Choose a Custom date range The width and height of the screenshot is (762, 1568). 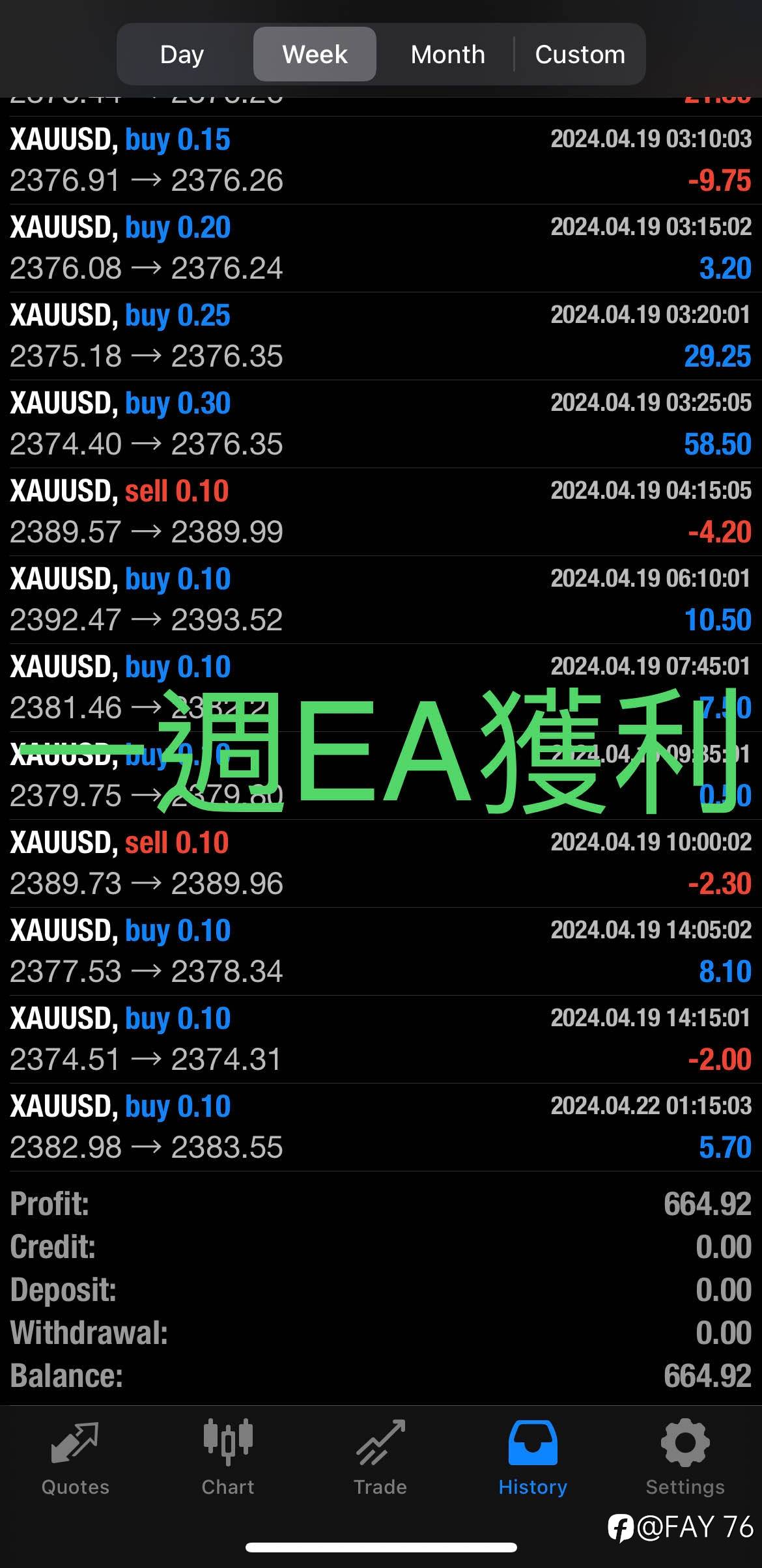(580, 54)
